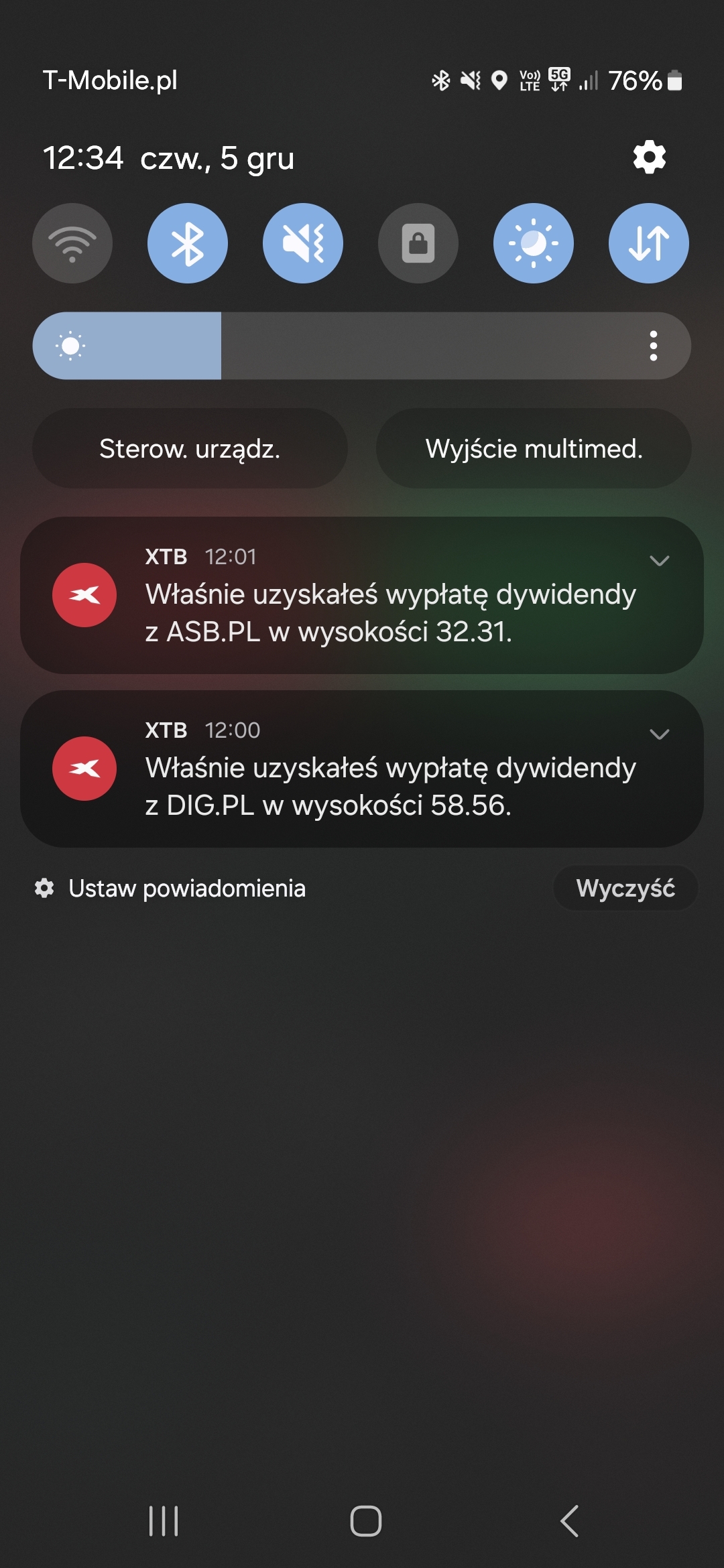Turn off mobile data toggle

(x=648, y=243)
